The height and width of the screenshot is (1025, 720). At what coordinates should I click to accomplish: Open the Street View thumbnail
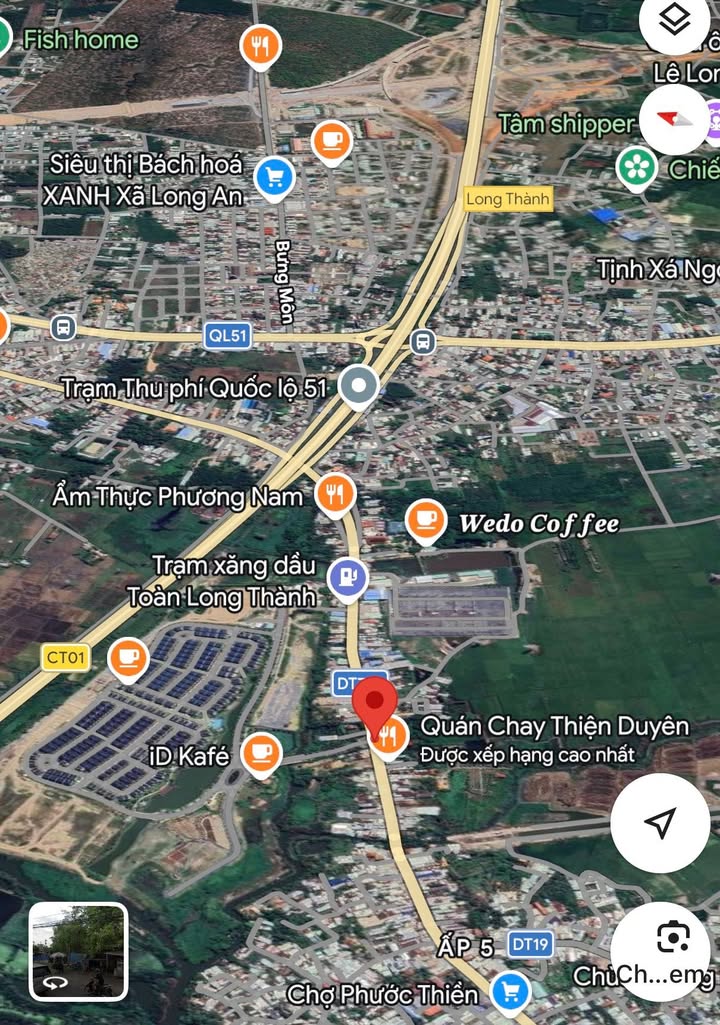point(78,952)
